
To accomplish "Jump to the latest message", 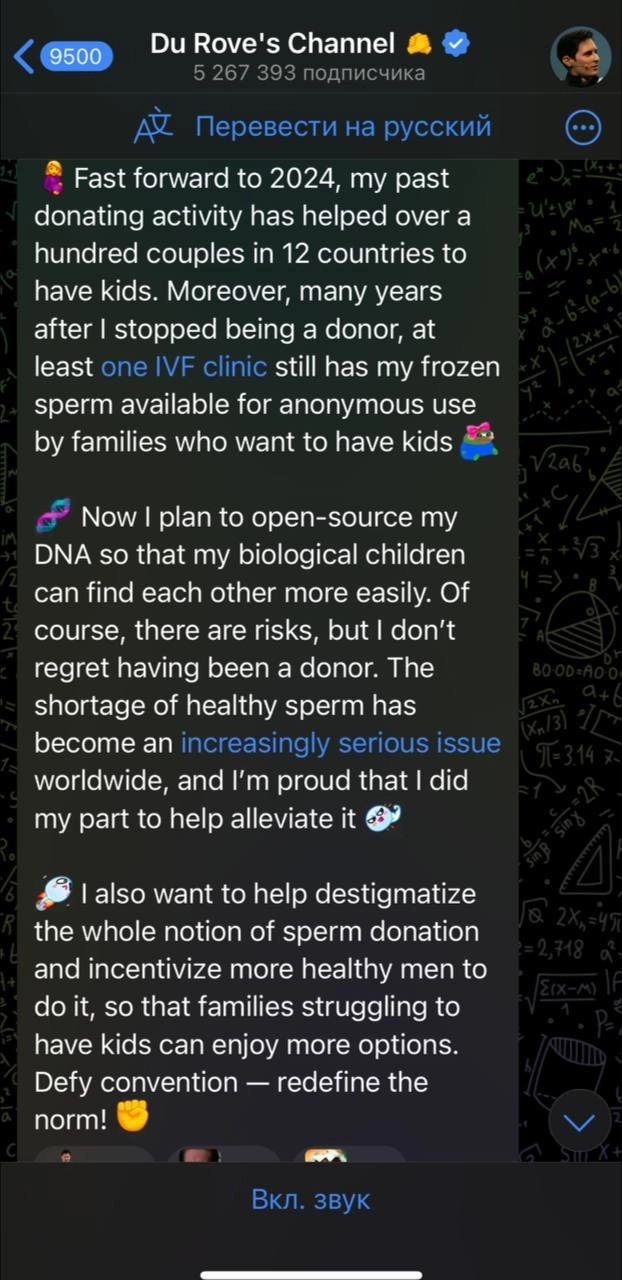I will click(579, 1123).
